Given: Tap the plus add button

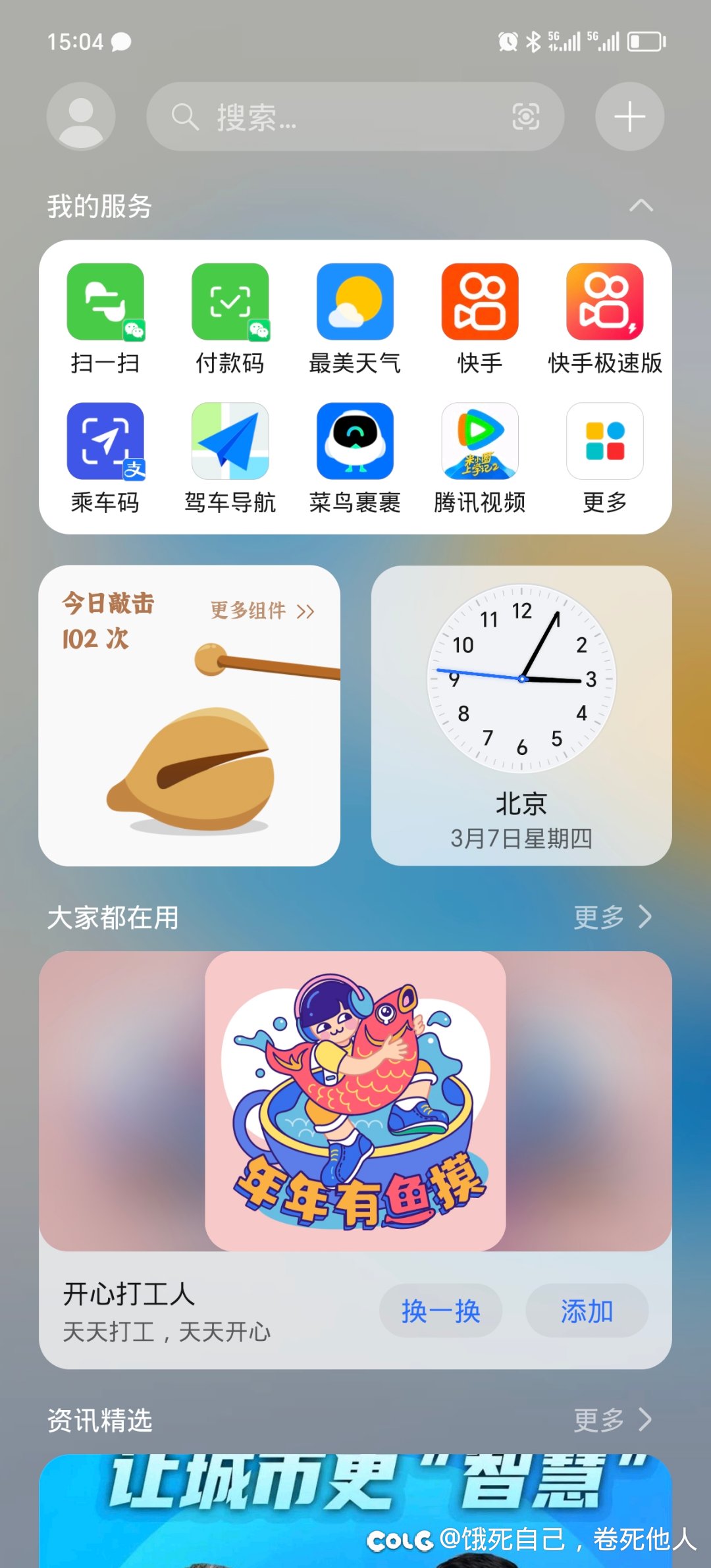Looking at the screenshot, I should tap(629, 117).
